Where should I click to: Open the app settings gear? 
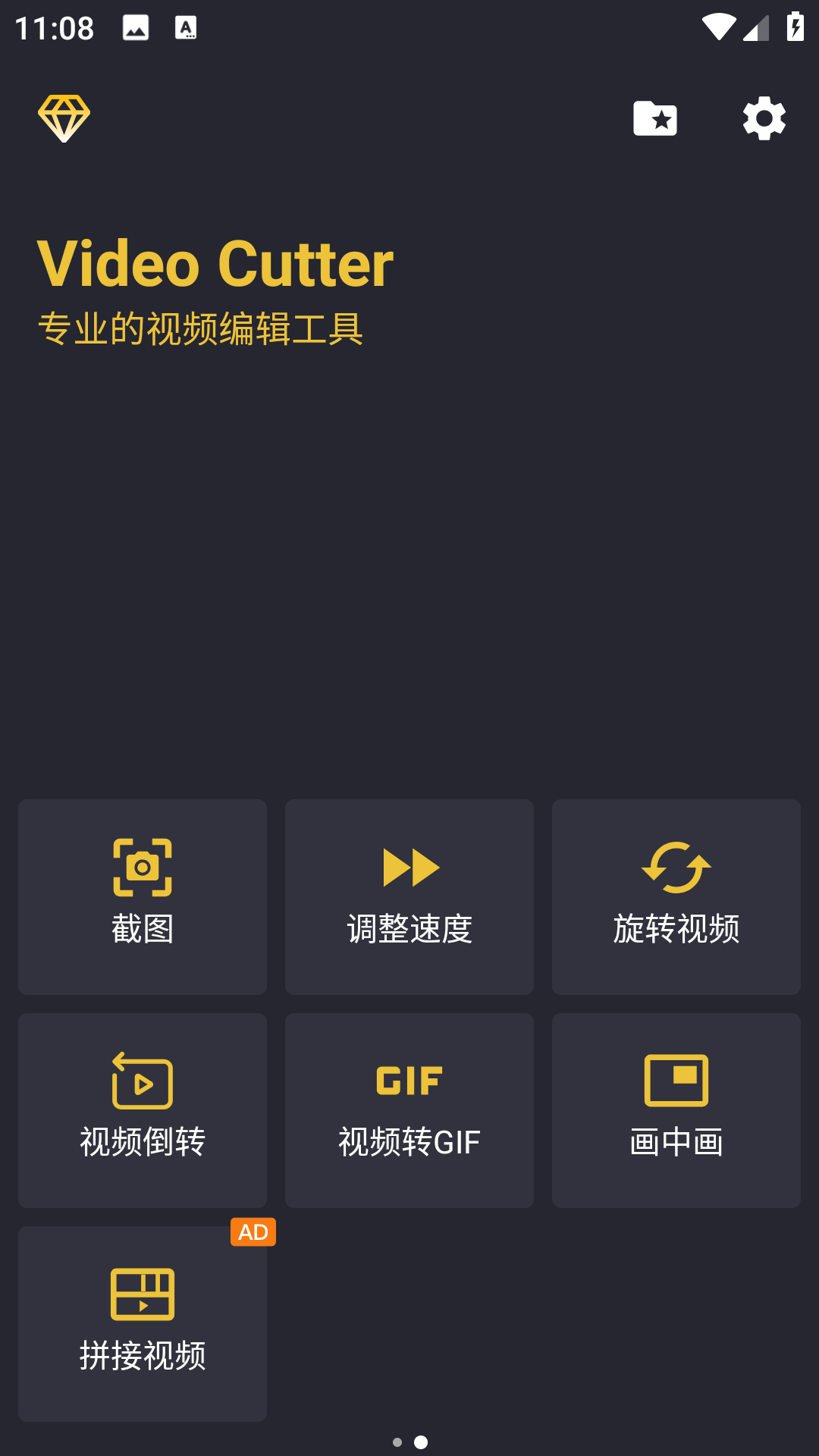pyautogui.click(x=764, y=118)
